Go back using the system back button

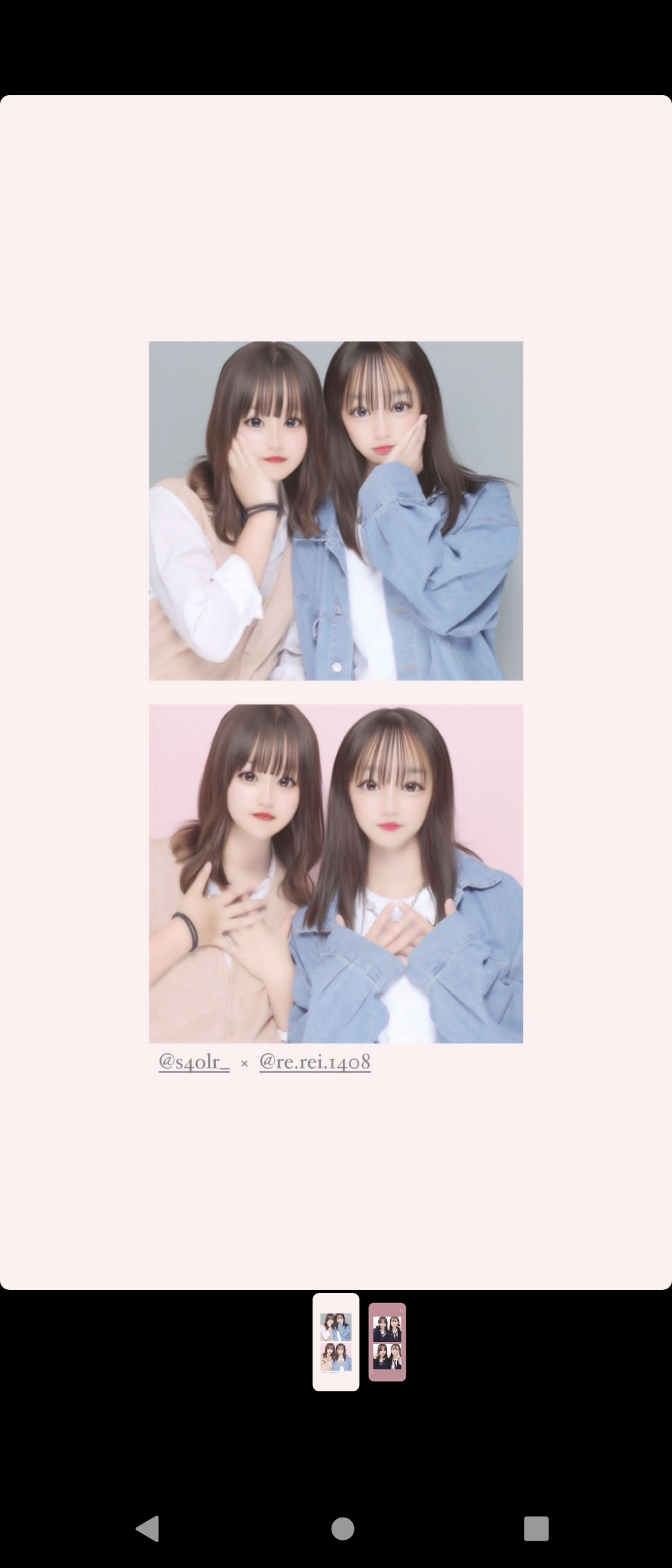[148, 1528]
